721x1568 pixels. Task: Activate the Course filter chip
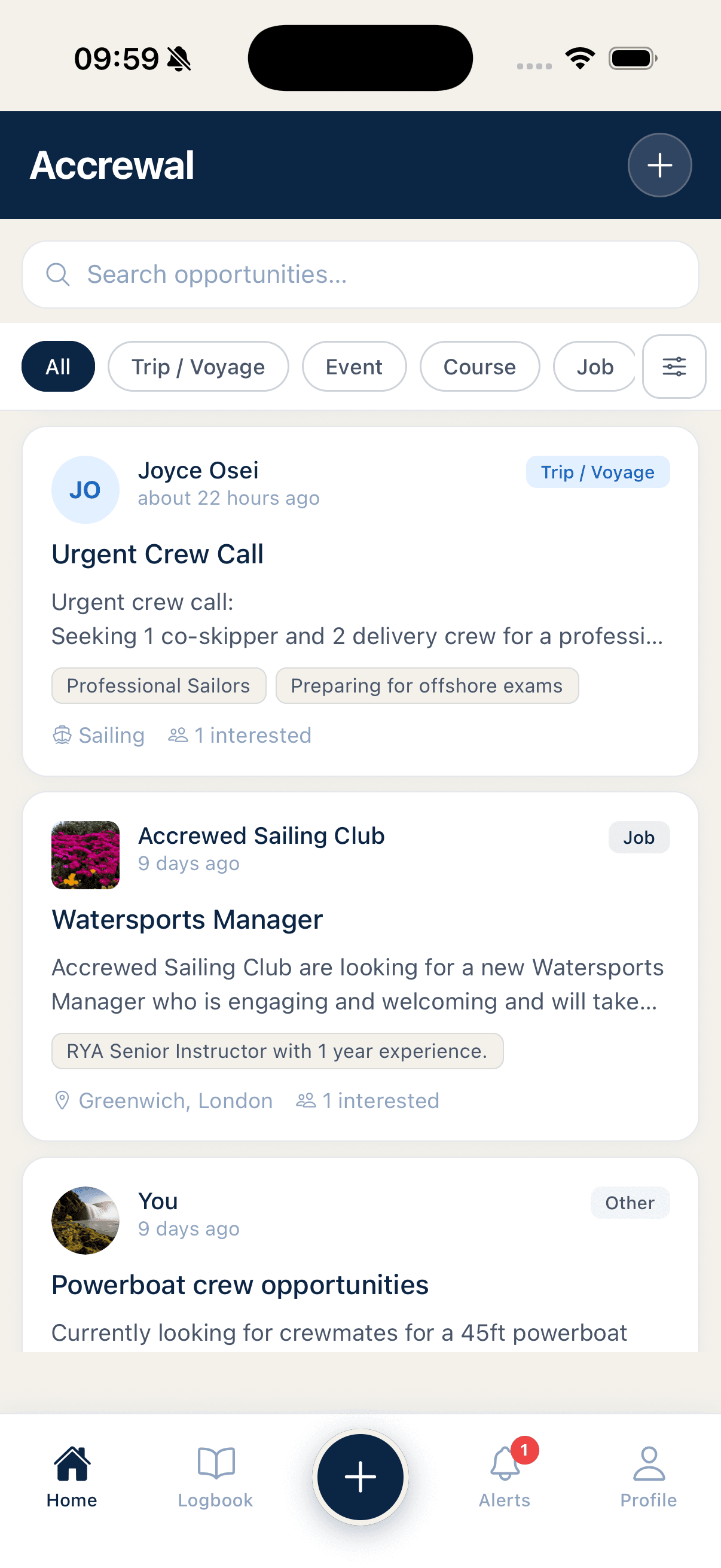[x=479, y=366]
